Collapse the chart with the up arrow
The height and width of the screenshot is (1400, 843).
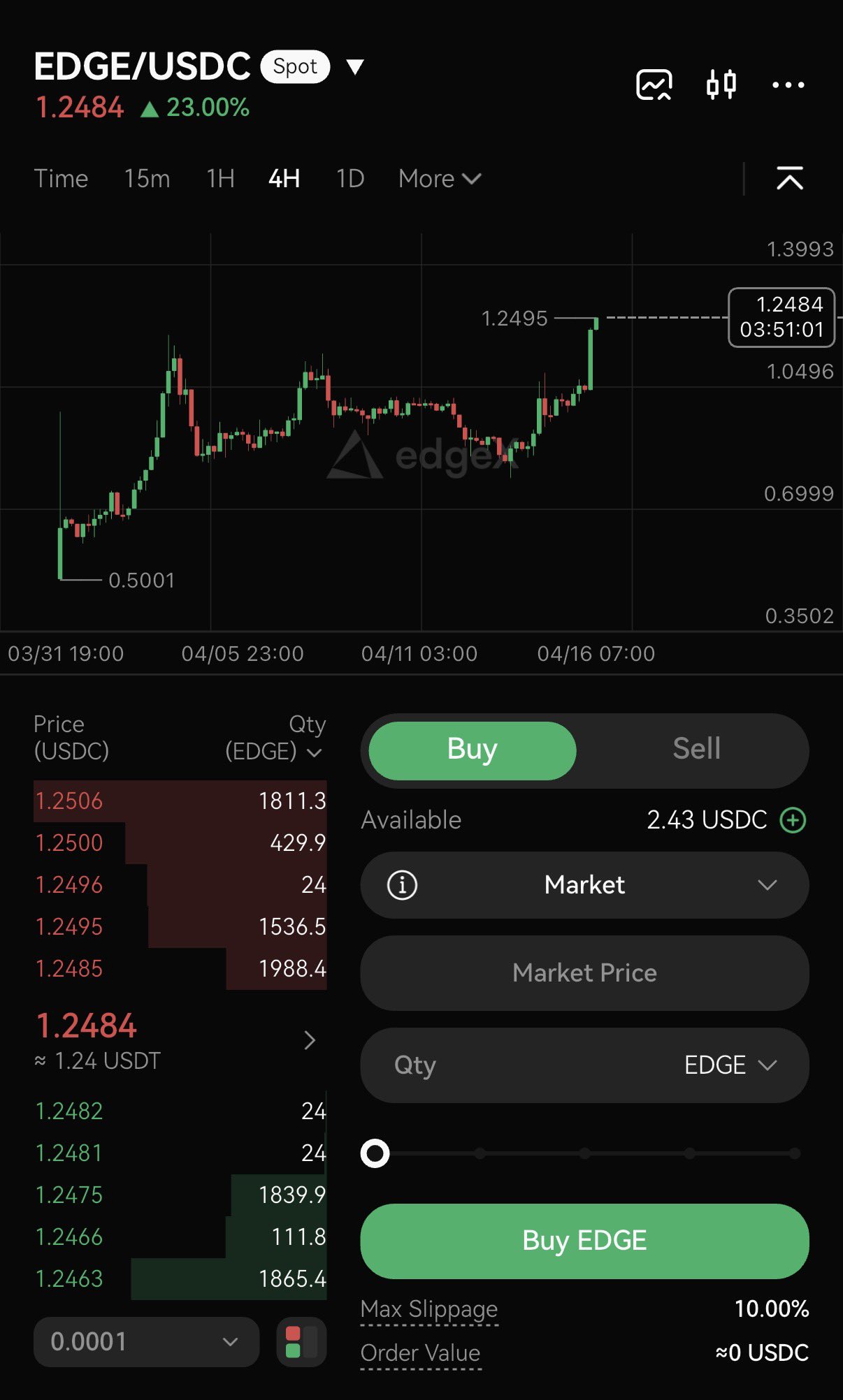[790, 179]
